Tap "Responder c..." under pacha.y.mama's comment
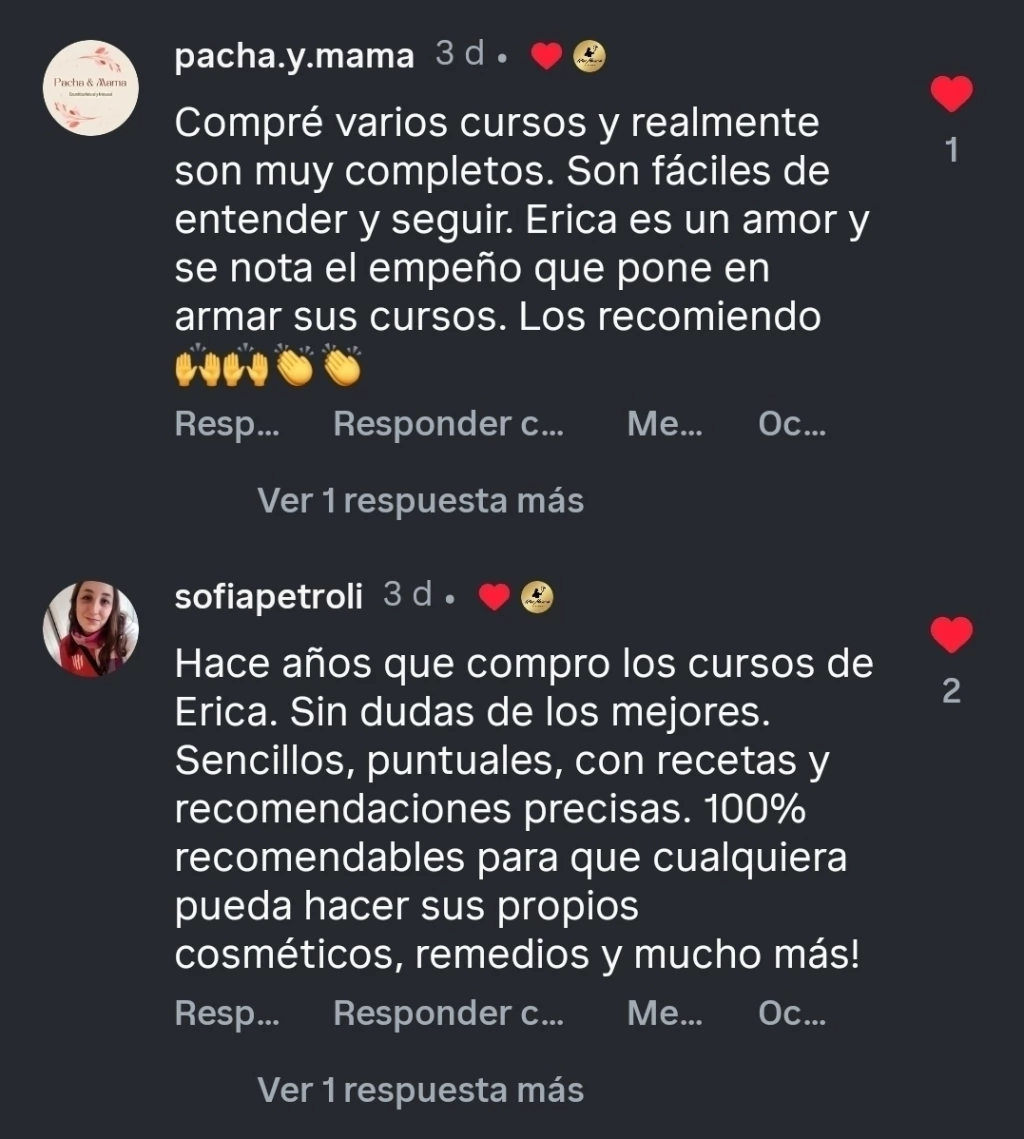 [x=448, y=425]
